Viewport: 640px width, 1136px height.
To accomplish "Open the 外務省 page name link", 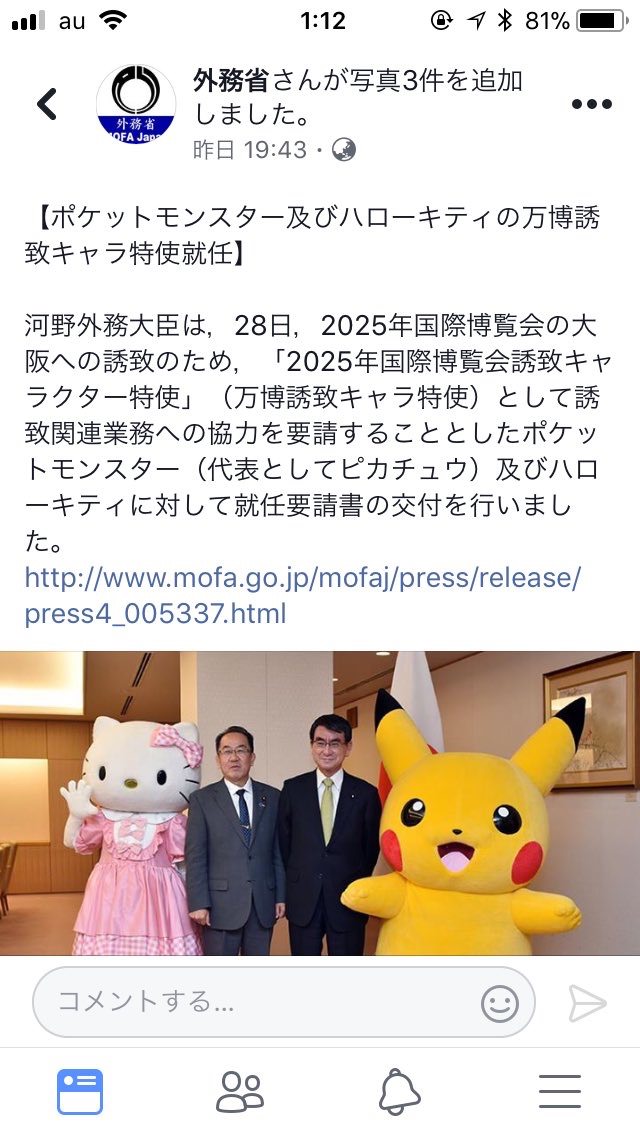I will [x=230, y=80].
